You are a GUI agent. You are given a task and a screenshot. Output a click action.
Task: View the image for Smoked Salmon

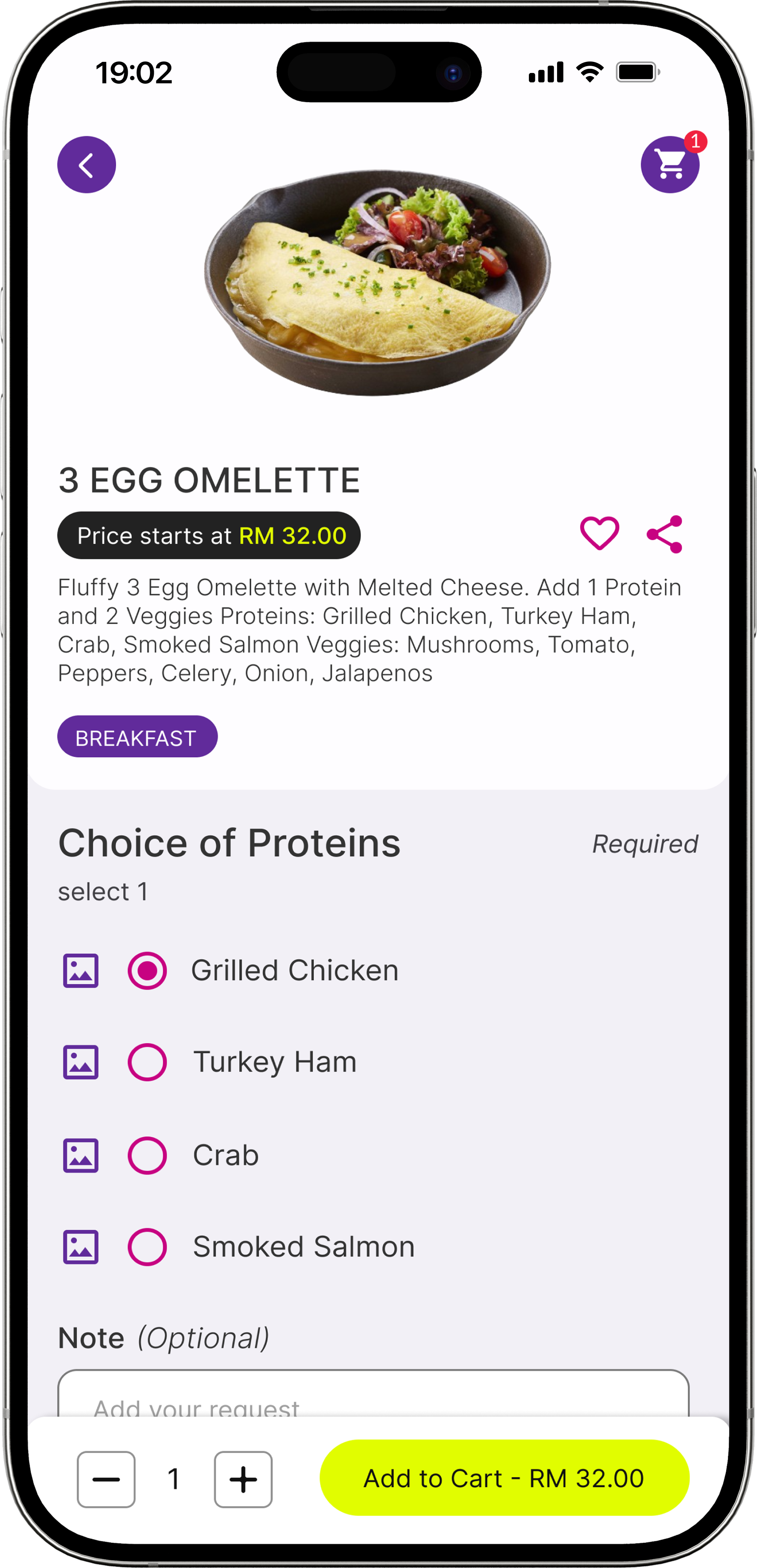[x=81, y=1247]
